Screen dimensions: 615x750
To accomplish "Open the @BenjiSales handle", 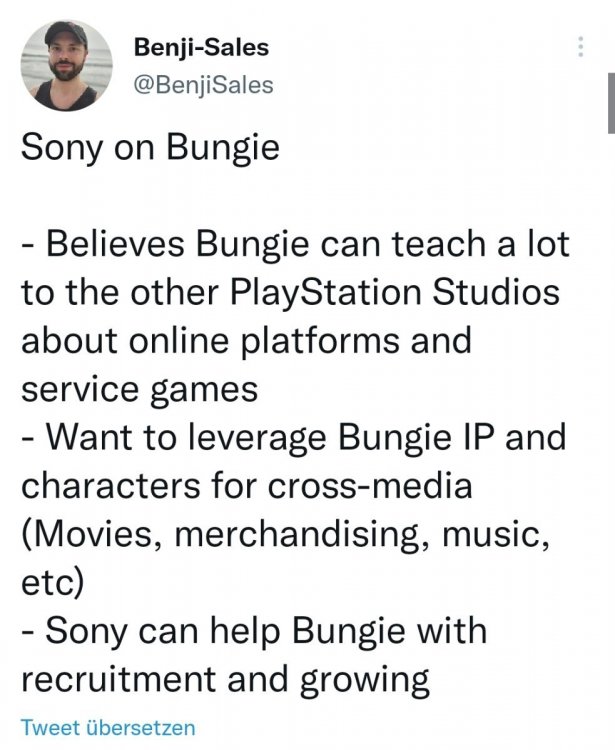I will (203, 85).
